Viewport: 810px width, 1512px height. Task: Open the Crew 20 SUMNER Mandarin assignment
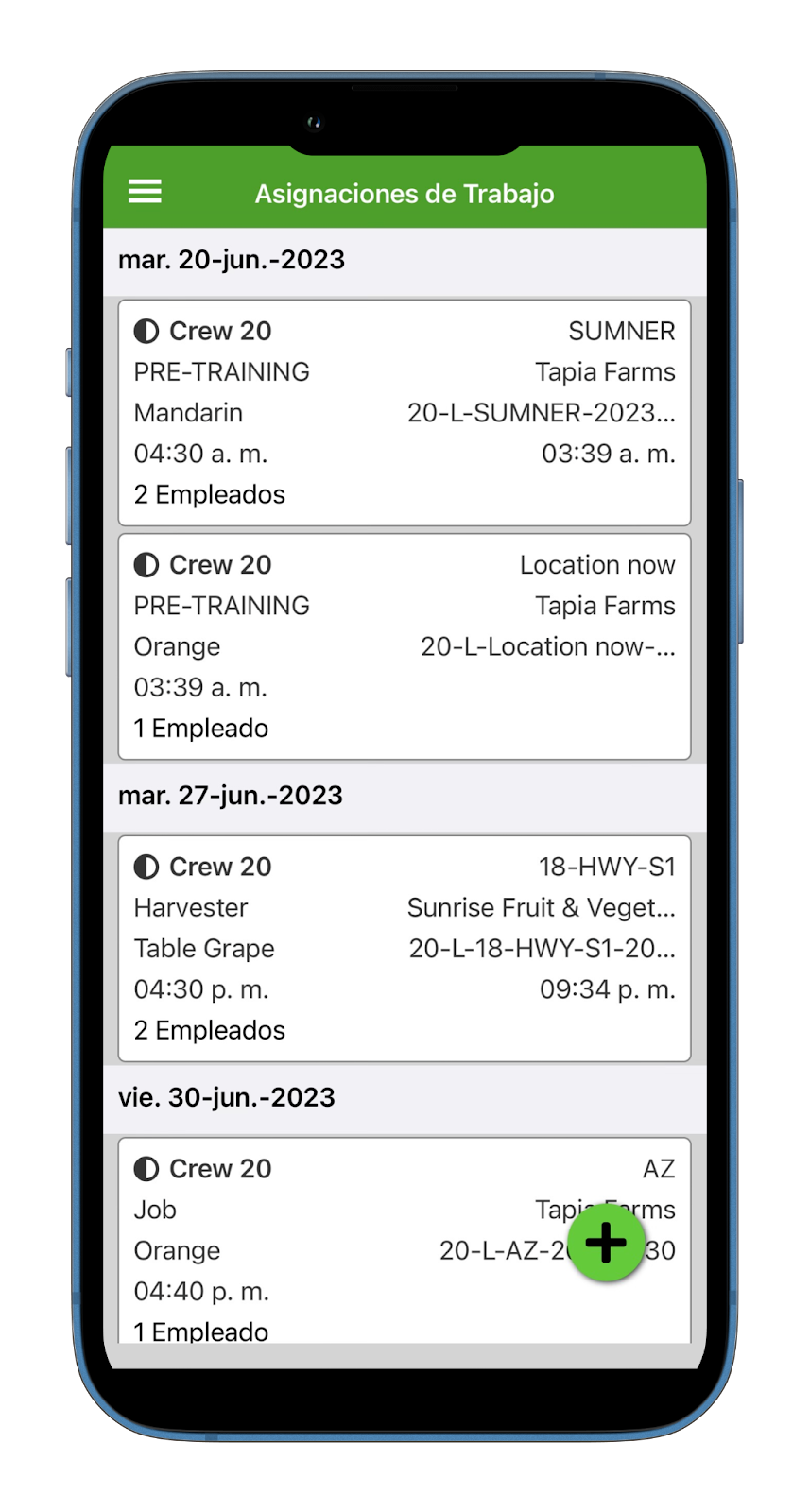[404, 413]
